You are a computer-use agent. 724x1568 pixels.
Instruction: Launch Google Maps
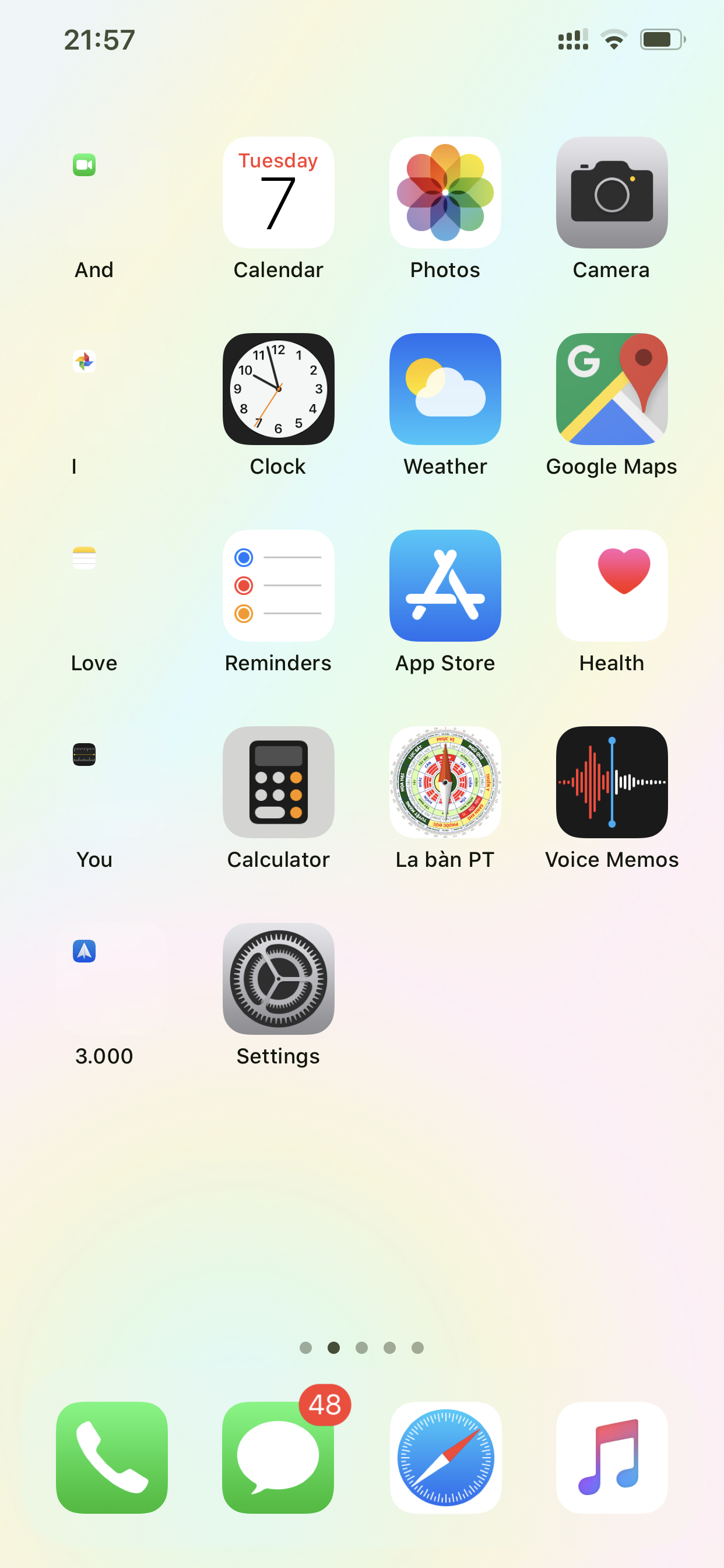tap(611, 389)
